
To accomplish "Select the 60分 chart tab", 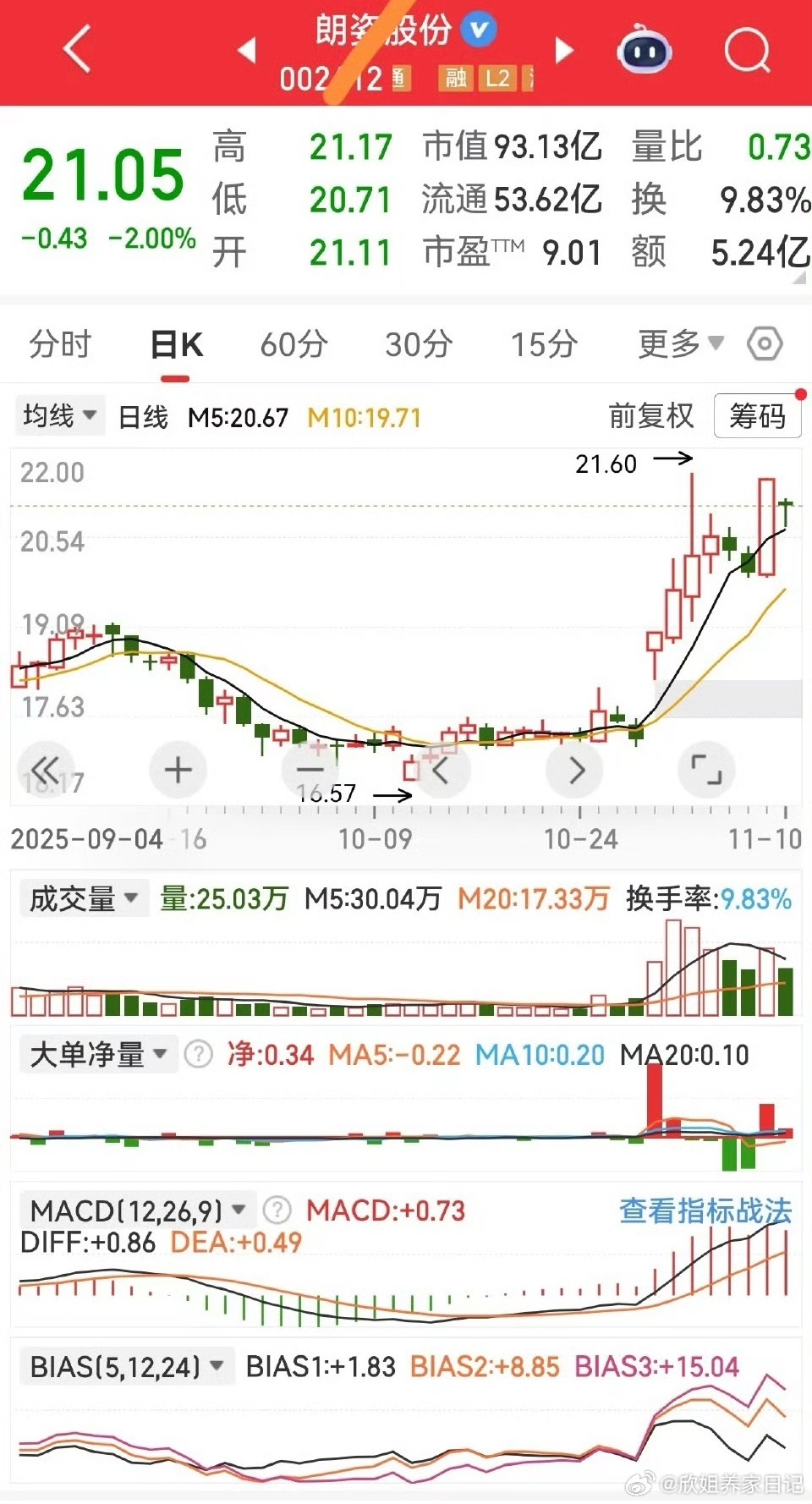I will click(294, 345).
